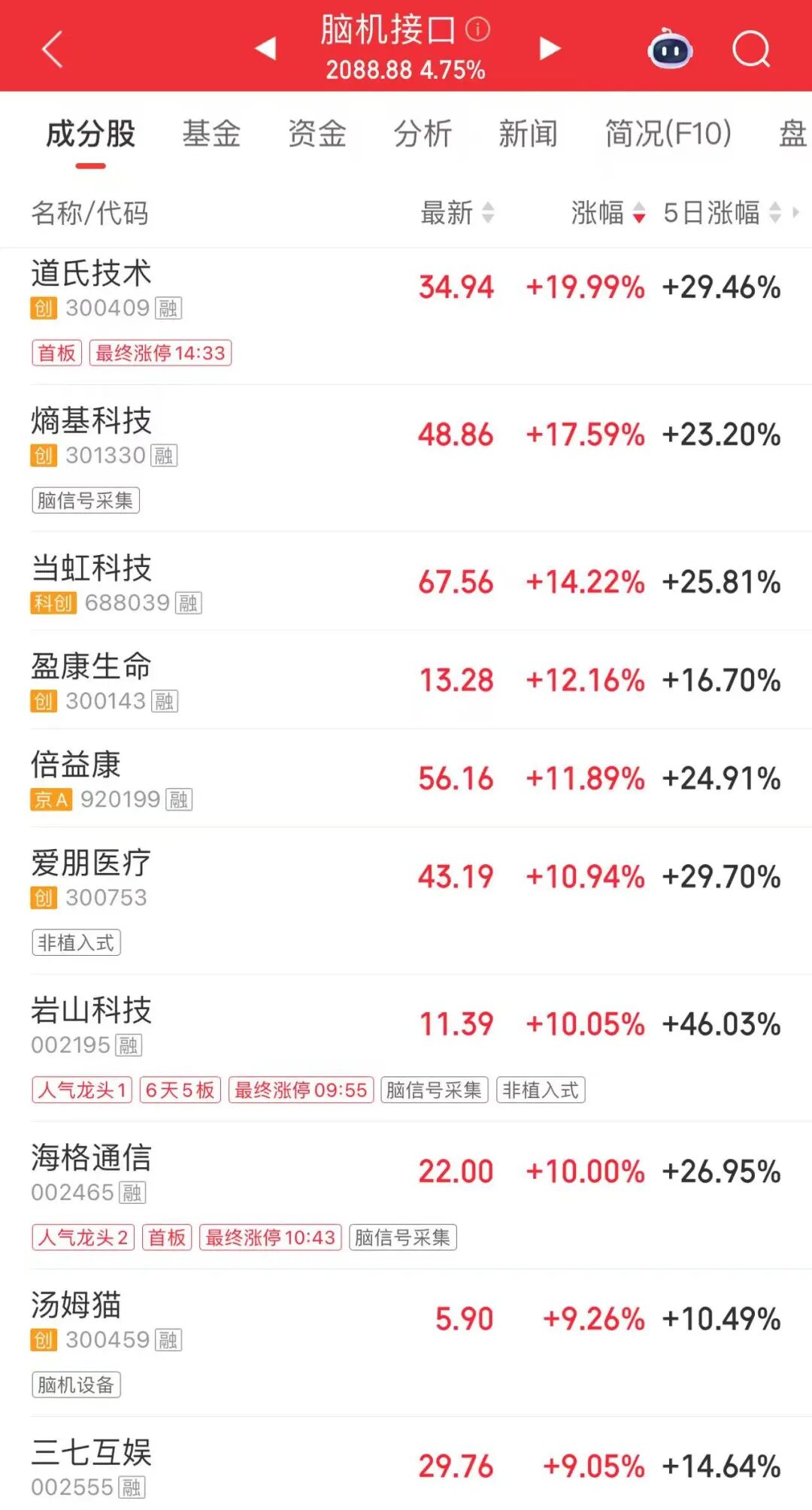812x1510 pixels.
Task: Sort the list by 最新 price
Action: (x=456, y=213)
